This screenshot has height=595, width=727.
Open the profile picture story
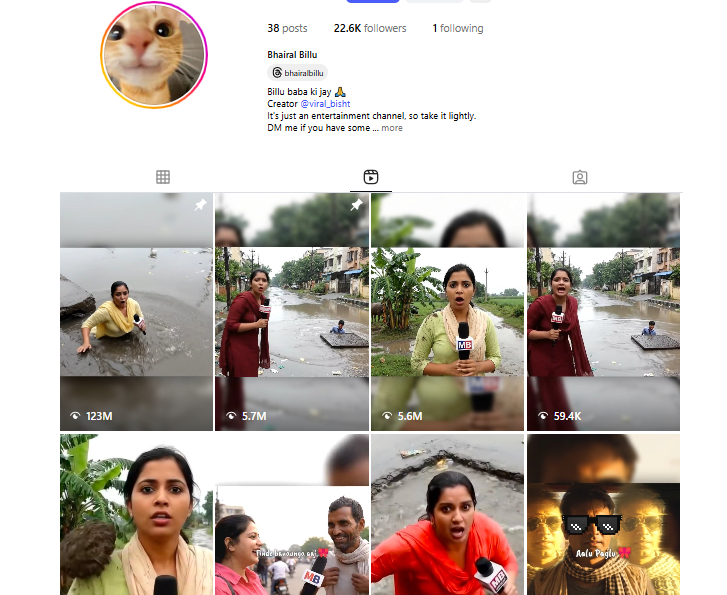pyautogui.click(x=153, y=54)
